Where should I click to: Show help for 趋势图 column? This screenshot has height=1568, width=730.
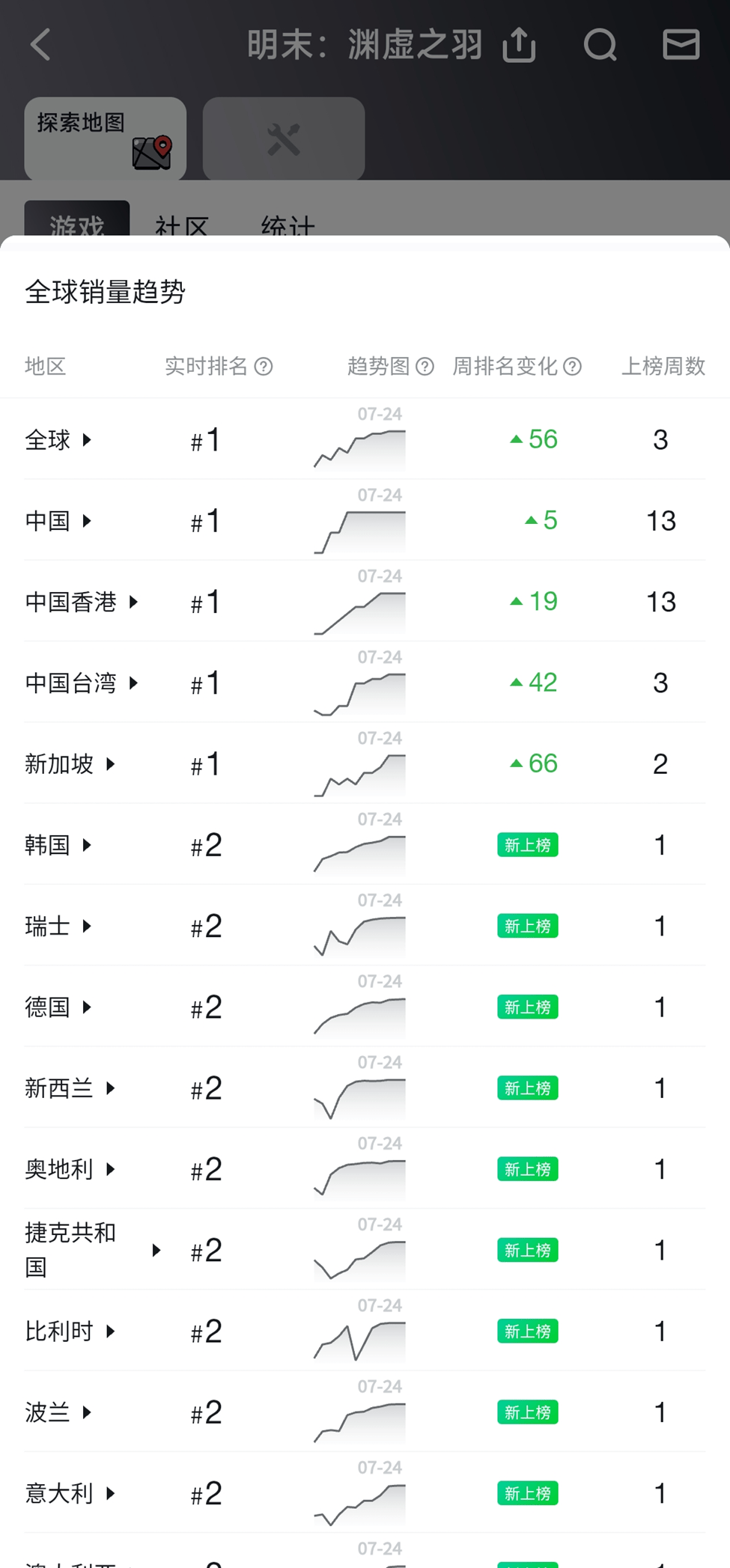click(x=425, y=367)
